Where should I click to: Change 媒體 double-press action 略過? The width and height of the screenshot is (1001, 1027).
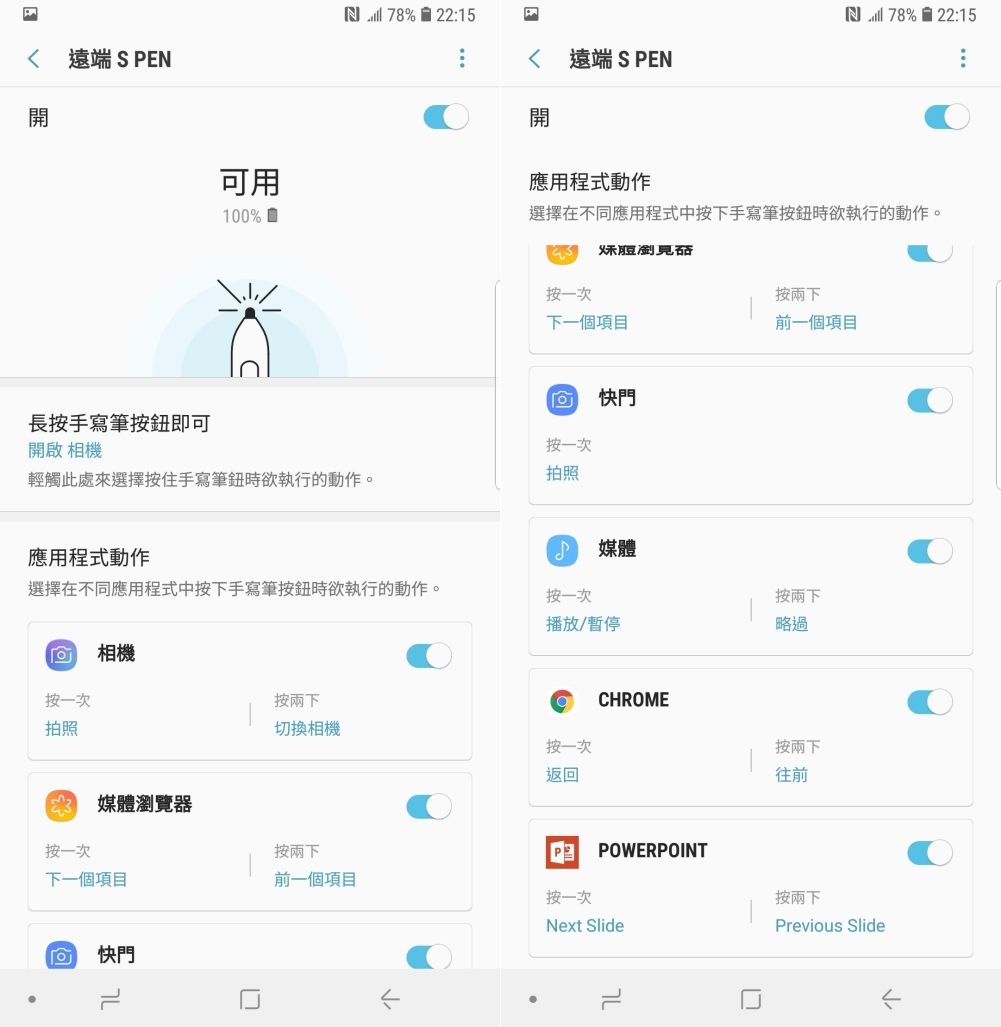click(791, 624)
